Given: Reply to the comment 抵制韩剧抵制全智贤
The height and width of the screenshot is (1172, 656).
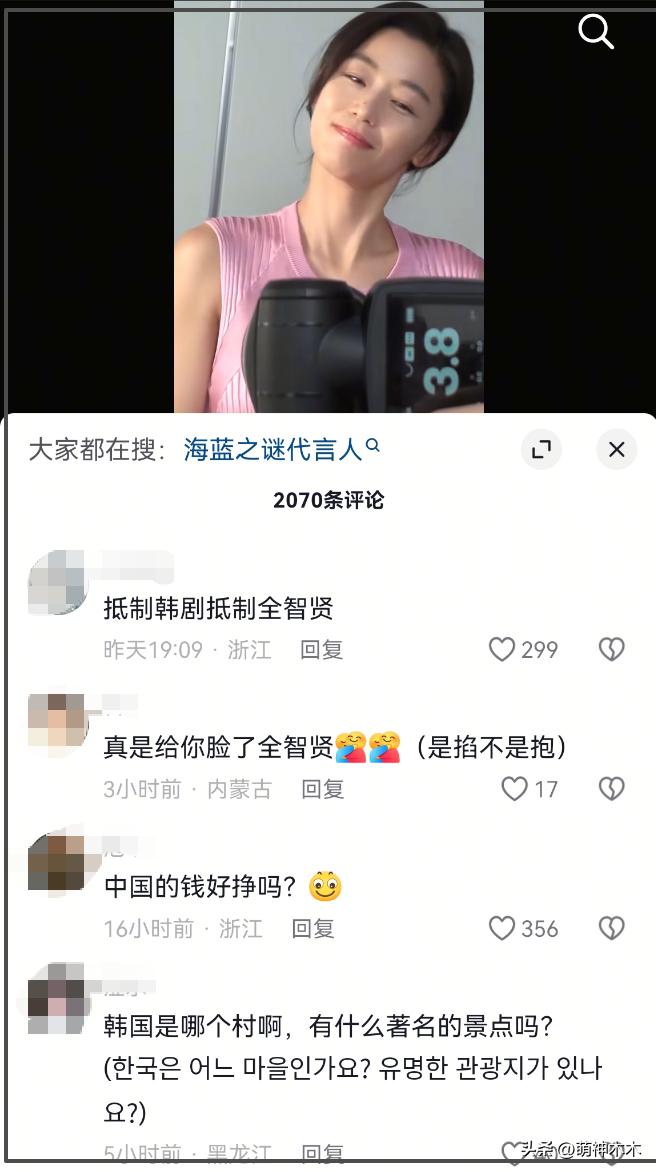Looking at the screenshot, I should (321, 650).
